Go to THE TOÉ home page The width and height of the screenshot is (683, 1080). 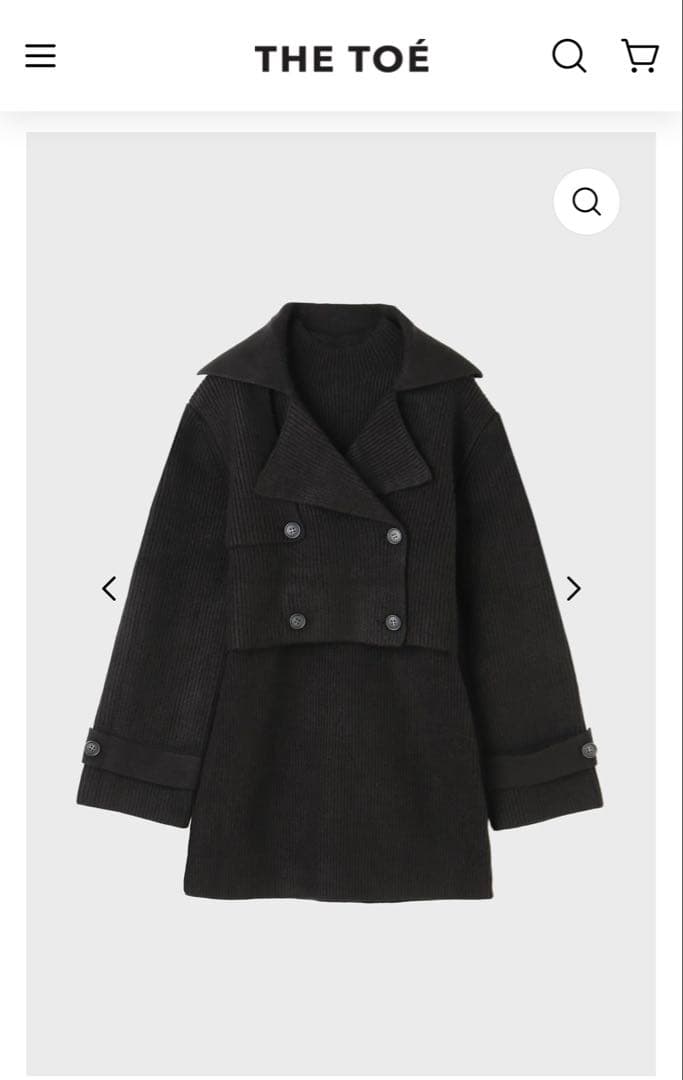point(342,59)
